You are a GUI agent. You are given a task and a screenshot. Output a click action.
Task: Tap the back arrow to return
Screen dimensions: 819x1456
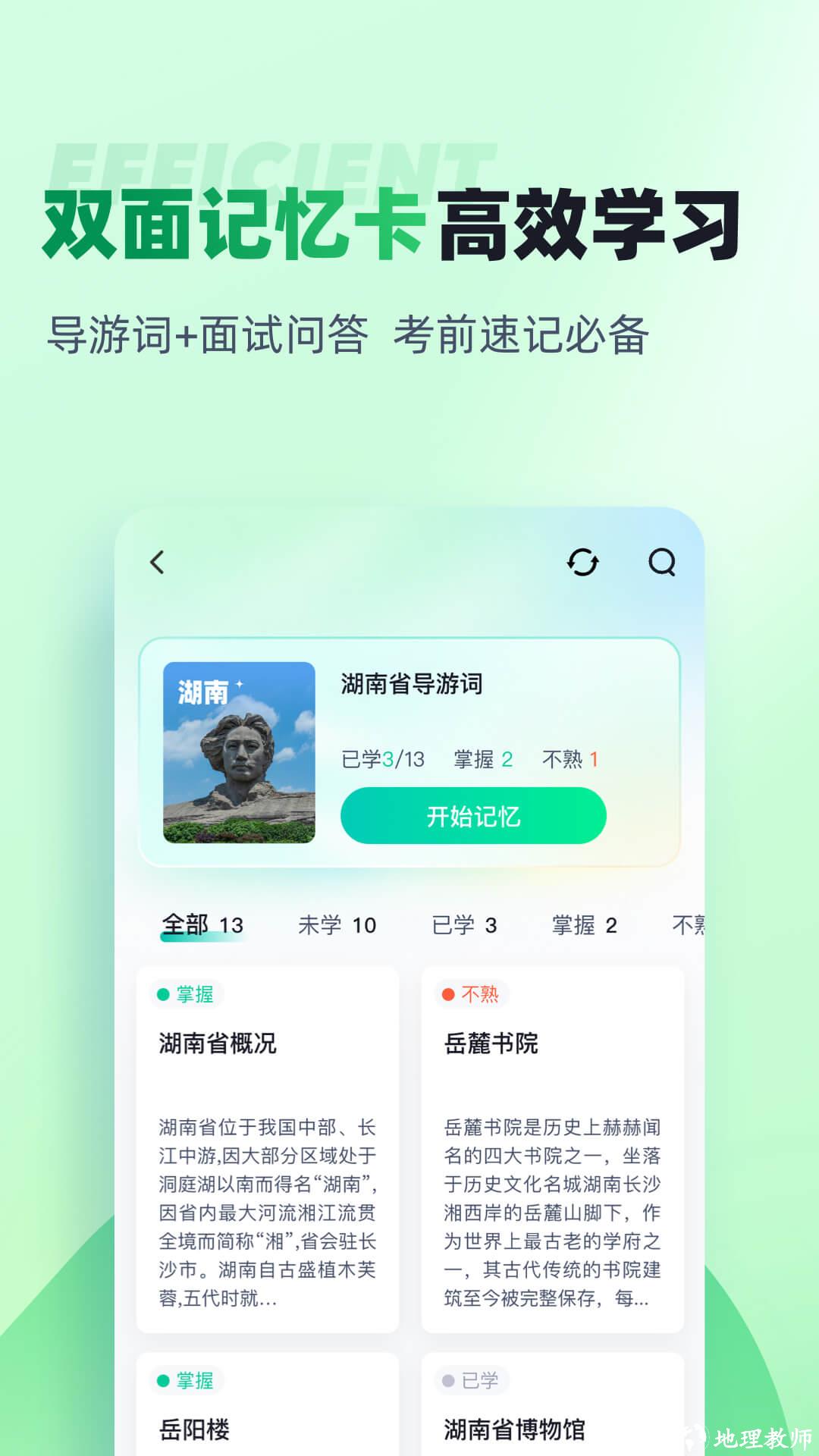157,563
